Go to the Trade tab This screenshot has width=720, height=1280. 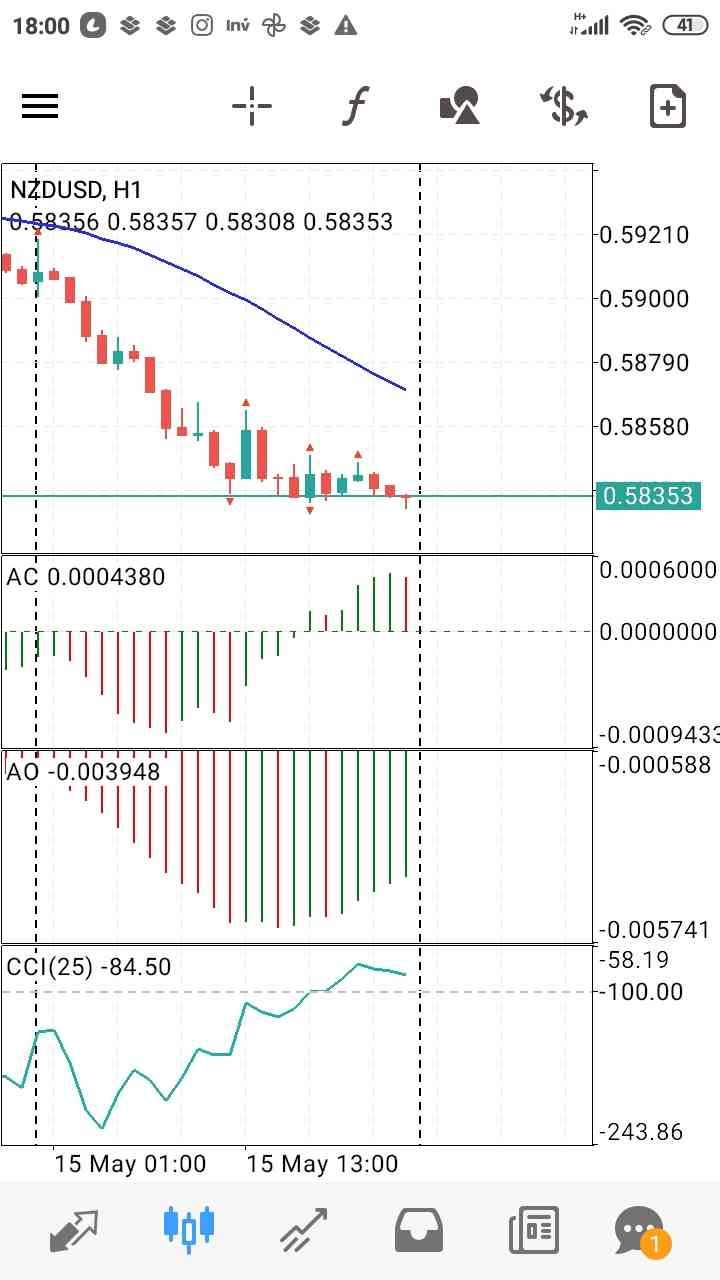click(x=304, y=1231)
